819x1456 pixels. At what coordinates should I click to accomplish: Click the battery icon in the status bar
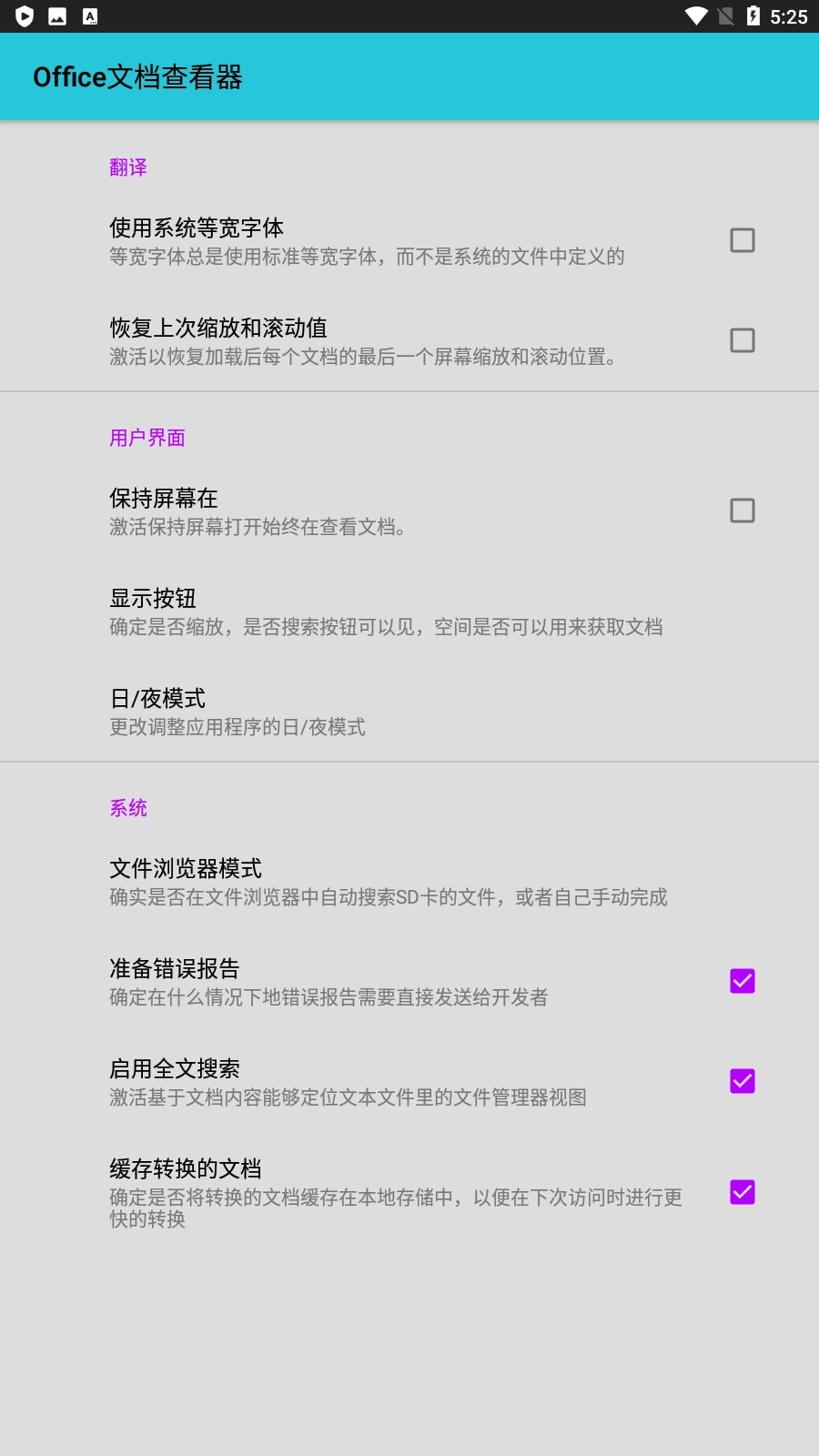753,14
